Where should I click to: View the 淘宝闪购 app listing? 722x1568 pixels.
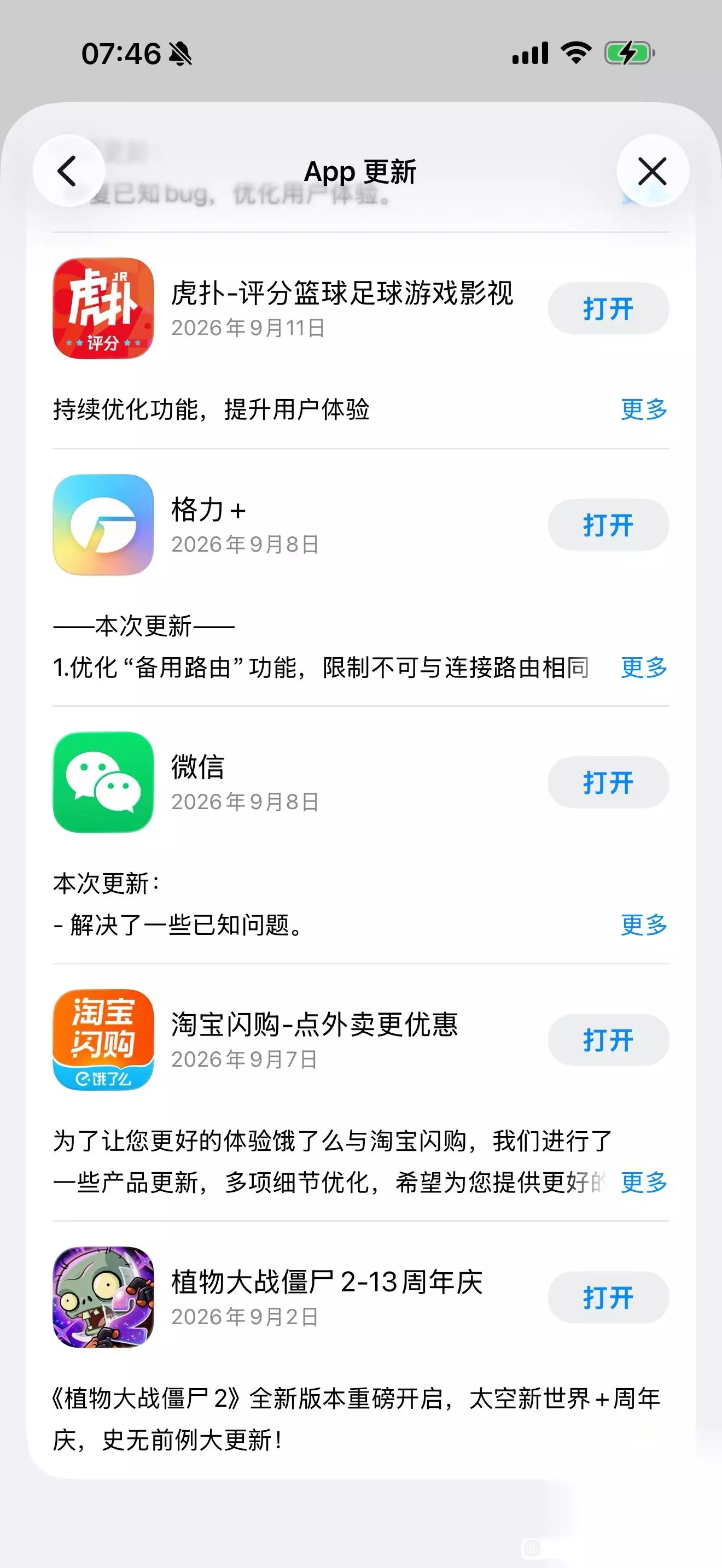[x=298, y=1040]
